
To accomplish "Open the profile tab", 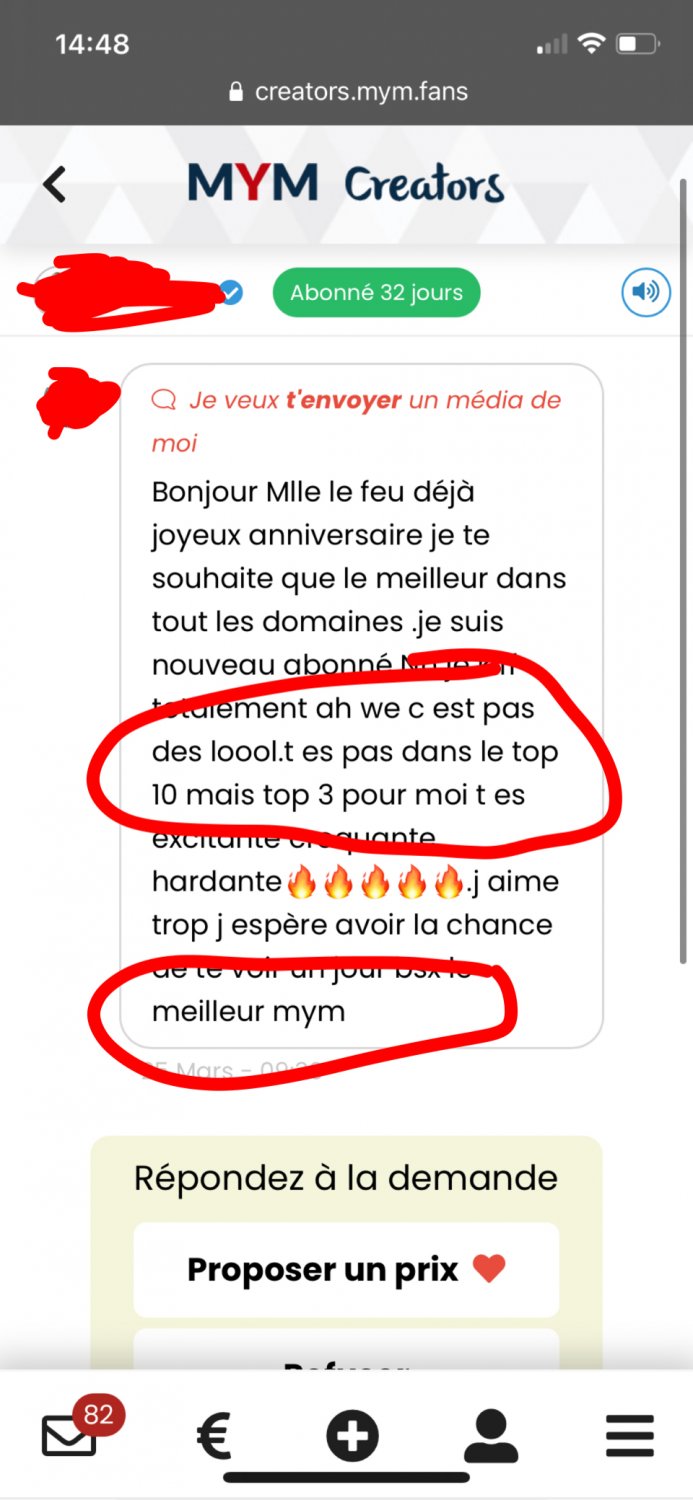I will (x=491, y=1437).
